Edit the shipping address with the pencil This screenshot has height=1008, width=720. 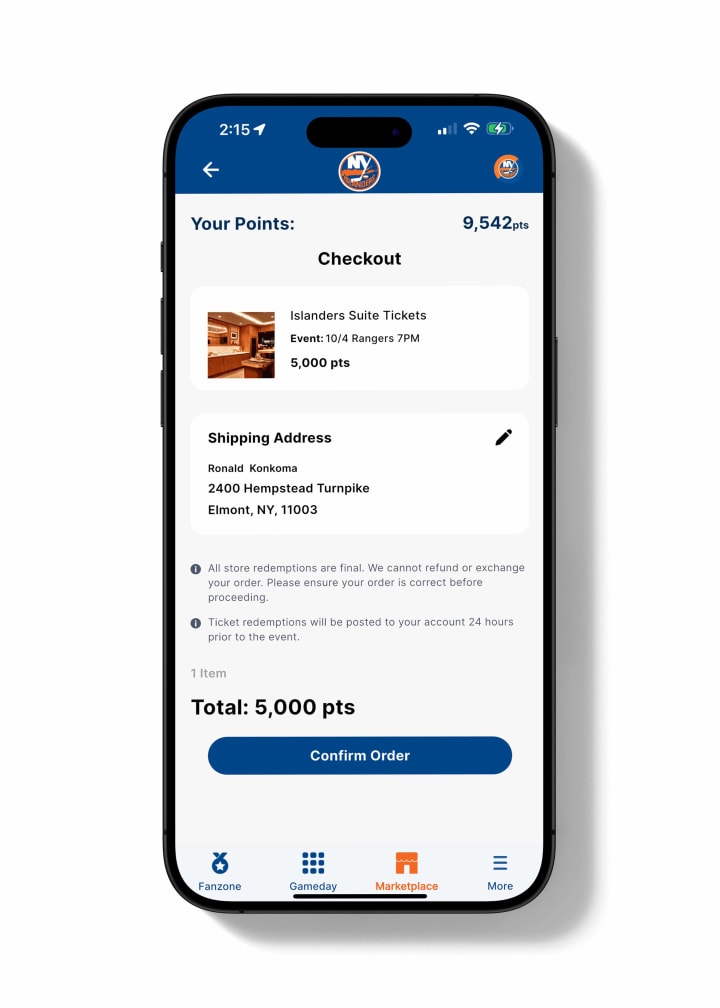[x=504, y=437]
